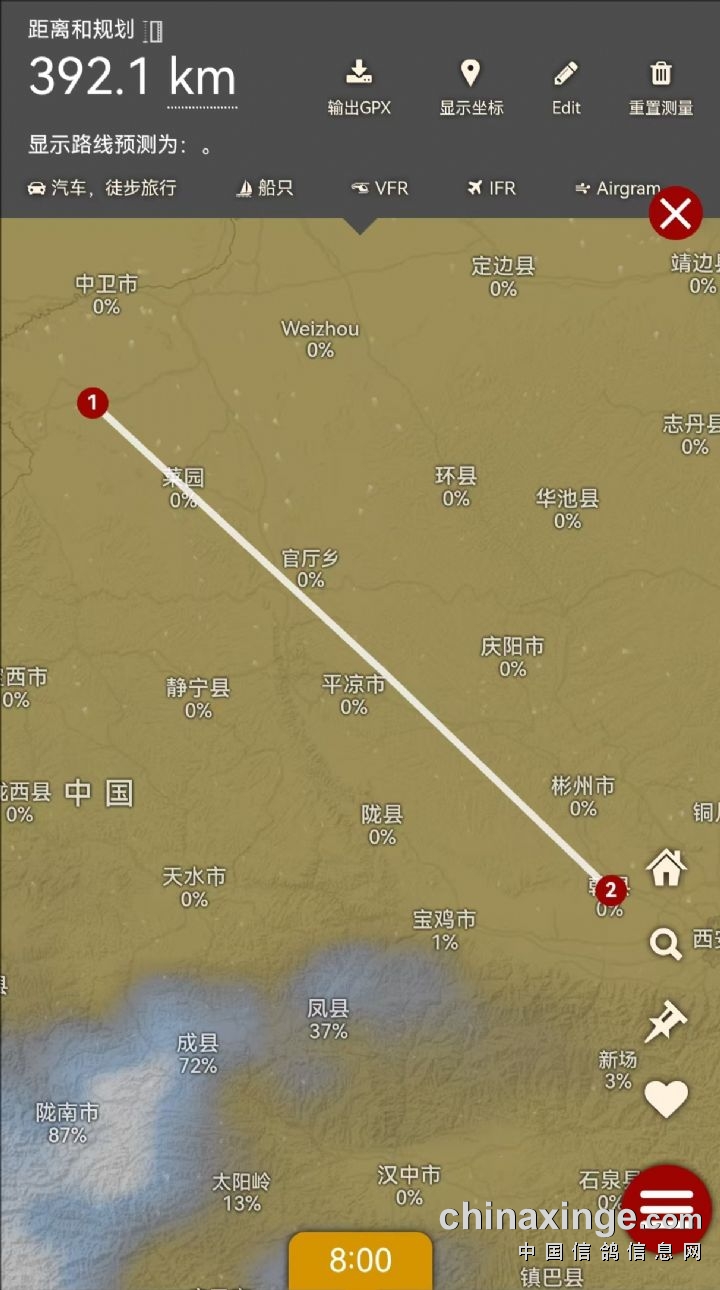This screenshot has width=720, height=1290.
Task: Switch to VFR route forecast
Action: click(x=380, y=188)
